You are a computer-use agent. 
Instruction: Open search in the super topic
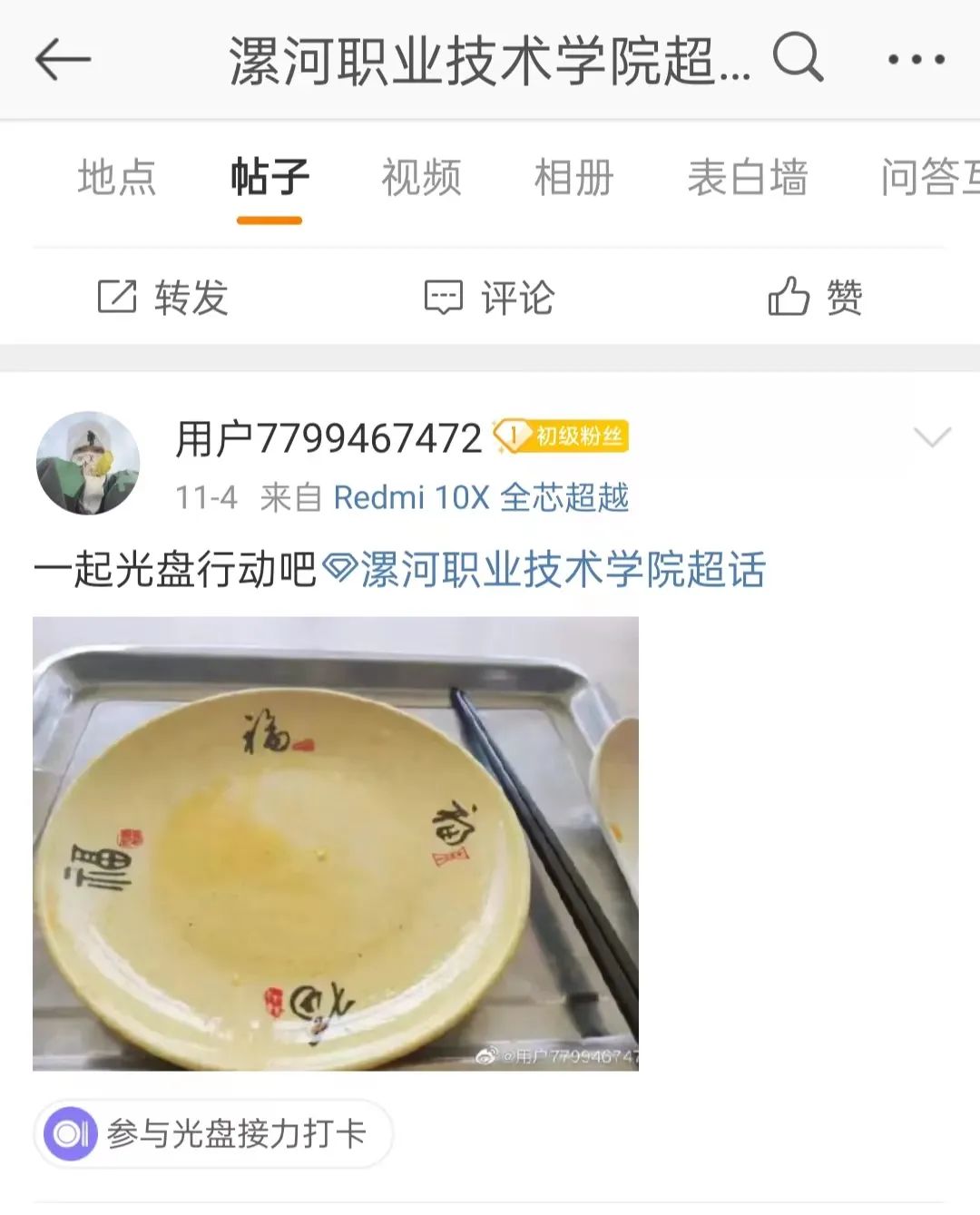[798, 58]
